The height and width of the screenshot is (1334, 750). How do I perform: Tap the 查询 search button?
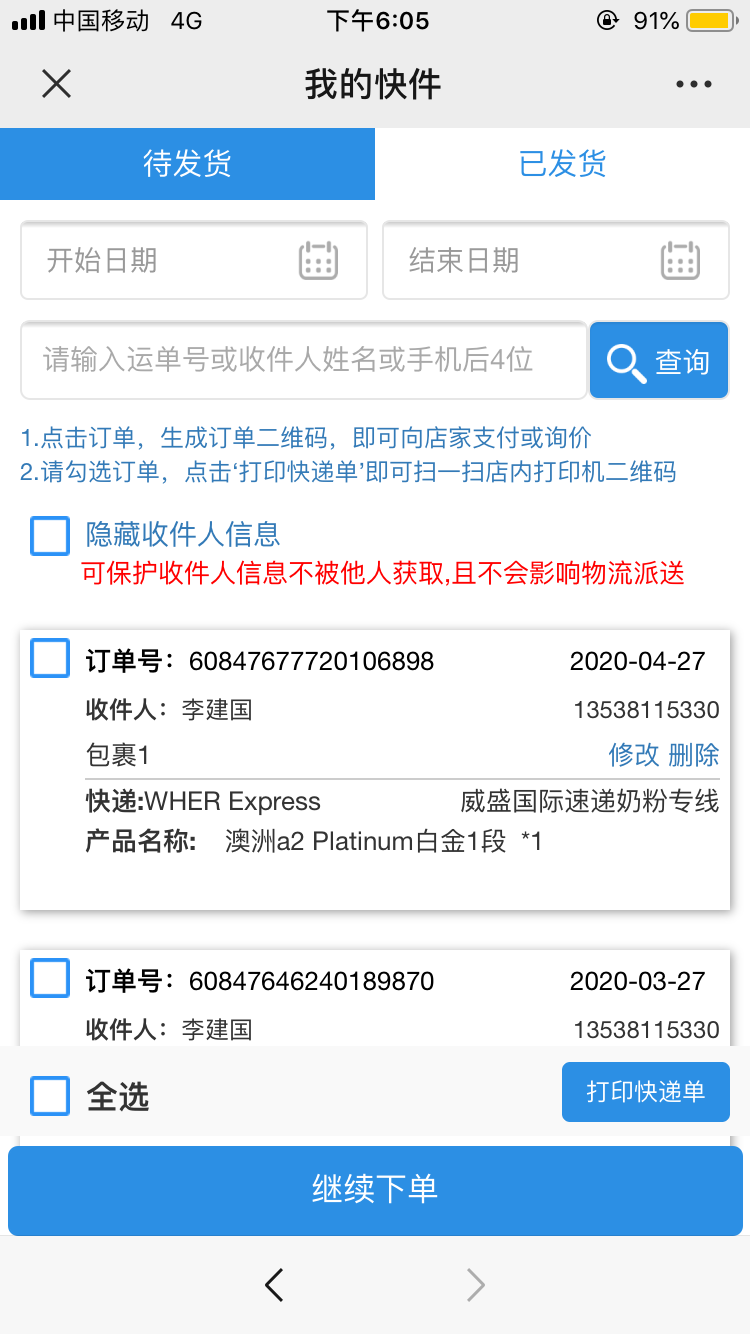(658, 361)
